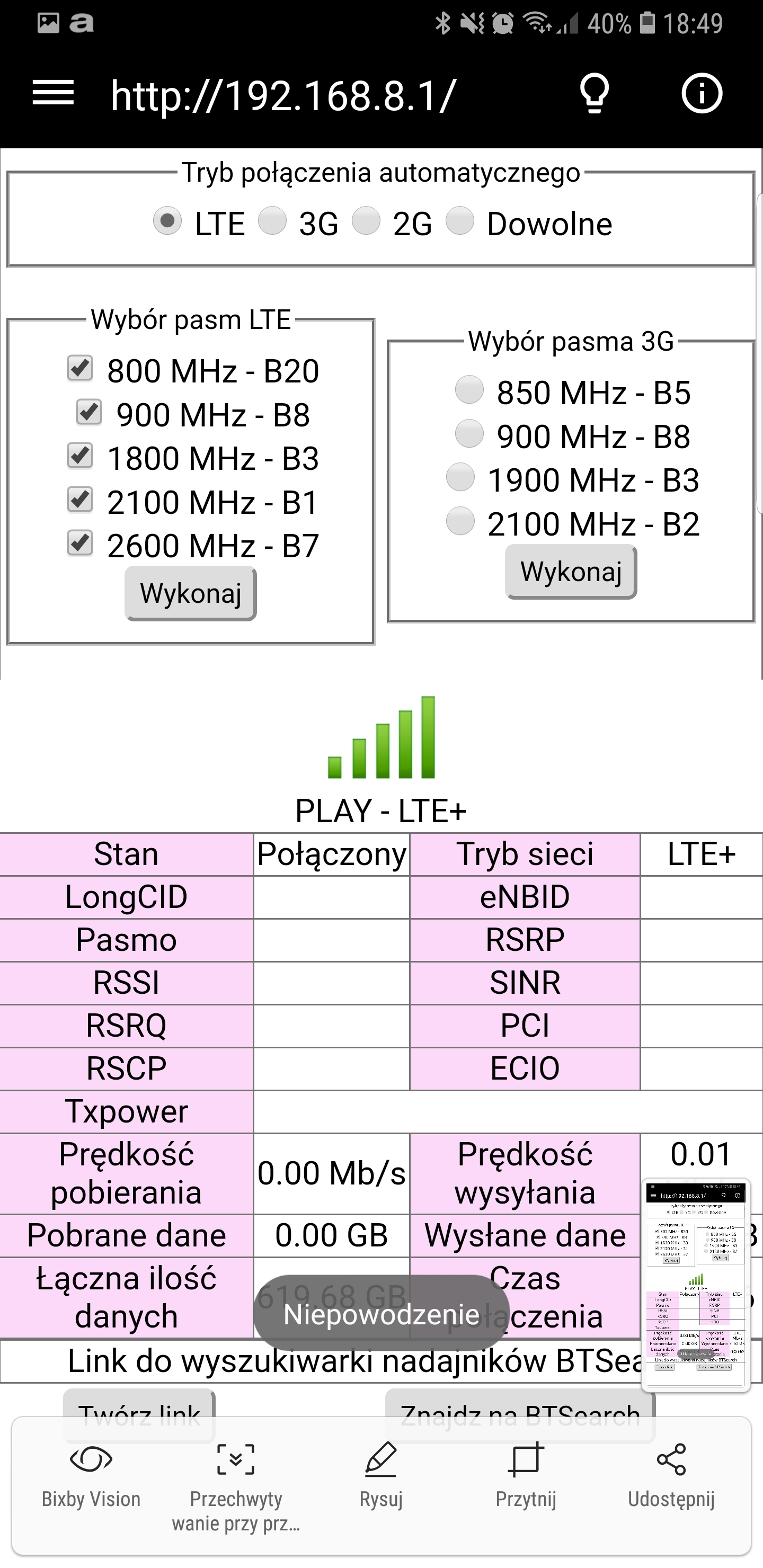Select 2100 MHz - B2 for 3G
Viewport: 763px width, 1568px height.
[x=460, y=522]
